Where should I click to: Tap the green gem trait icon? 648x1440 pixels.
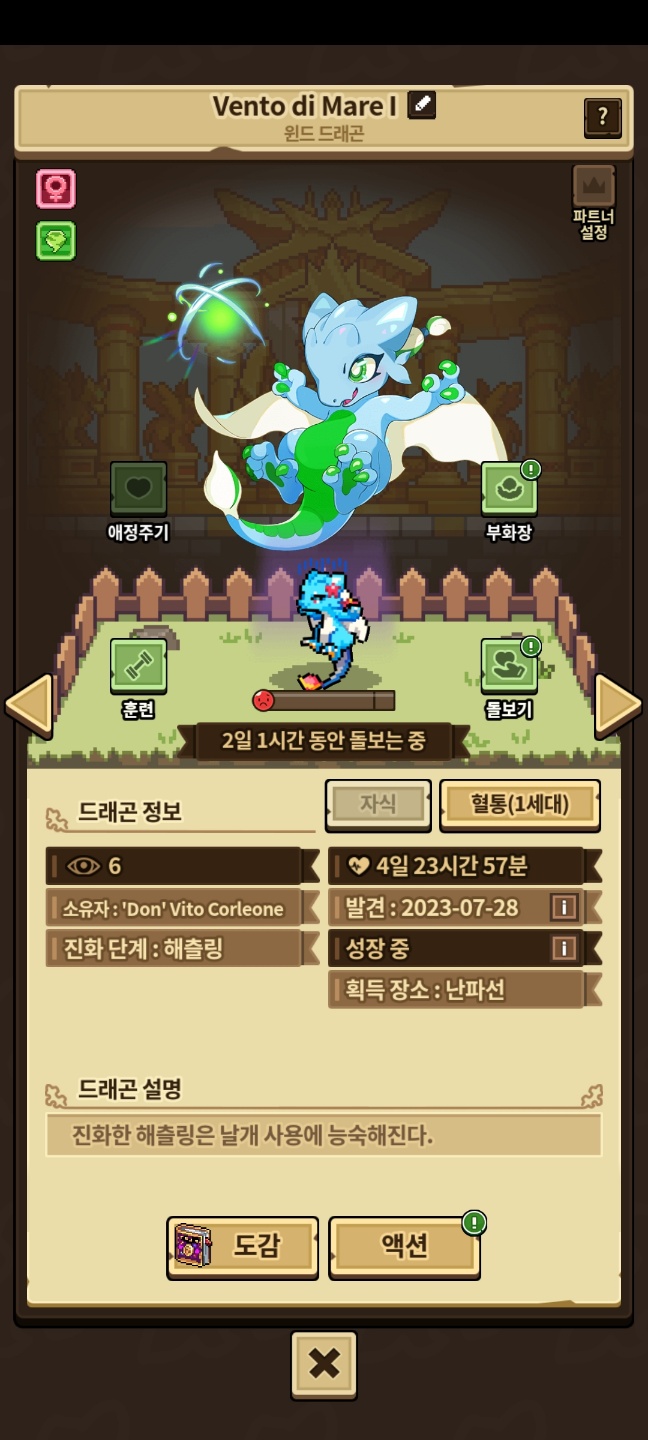click(56, 241)
